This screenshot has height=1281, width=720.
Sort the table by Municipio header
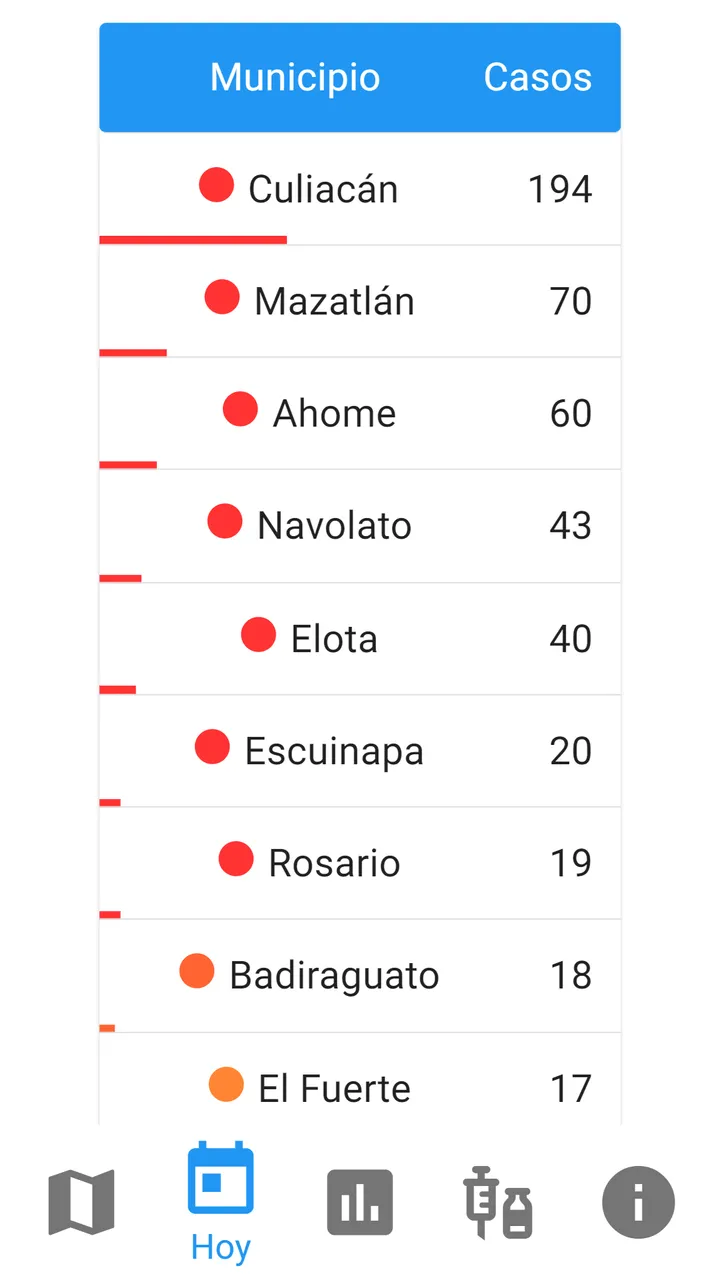[x=295, y=77]
